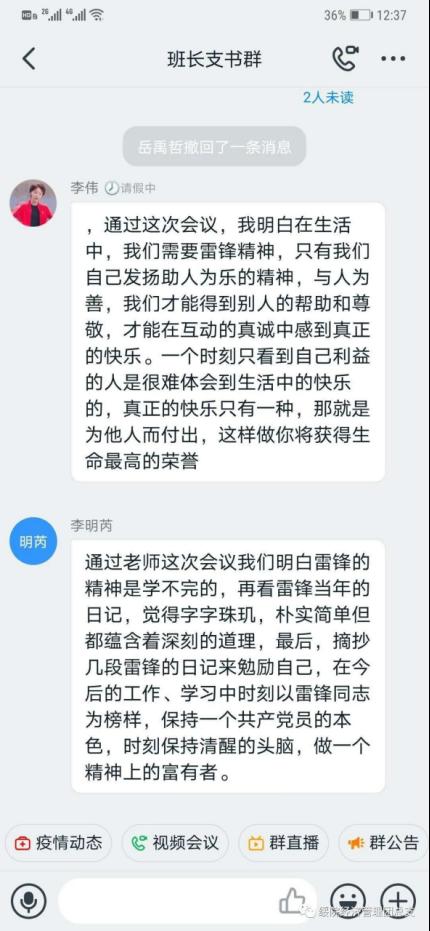Send a thumbs-up reaction
Viewport: 430px width, 931px height.
(292, 901)
